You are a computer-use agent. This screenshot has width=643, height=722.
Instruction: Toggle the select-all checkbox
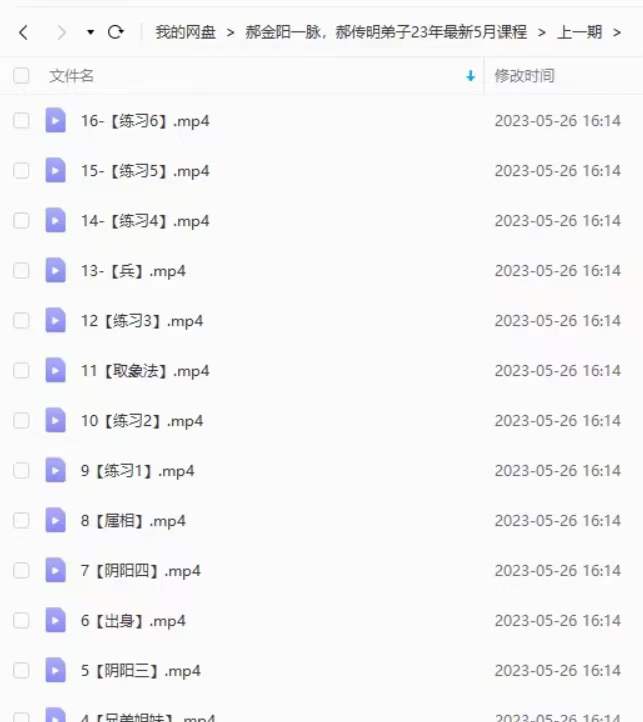pos(21,75)
